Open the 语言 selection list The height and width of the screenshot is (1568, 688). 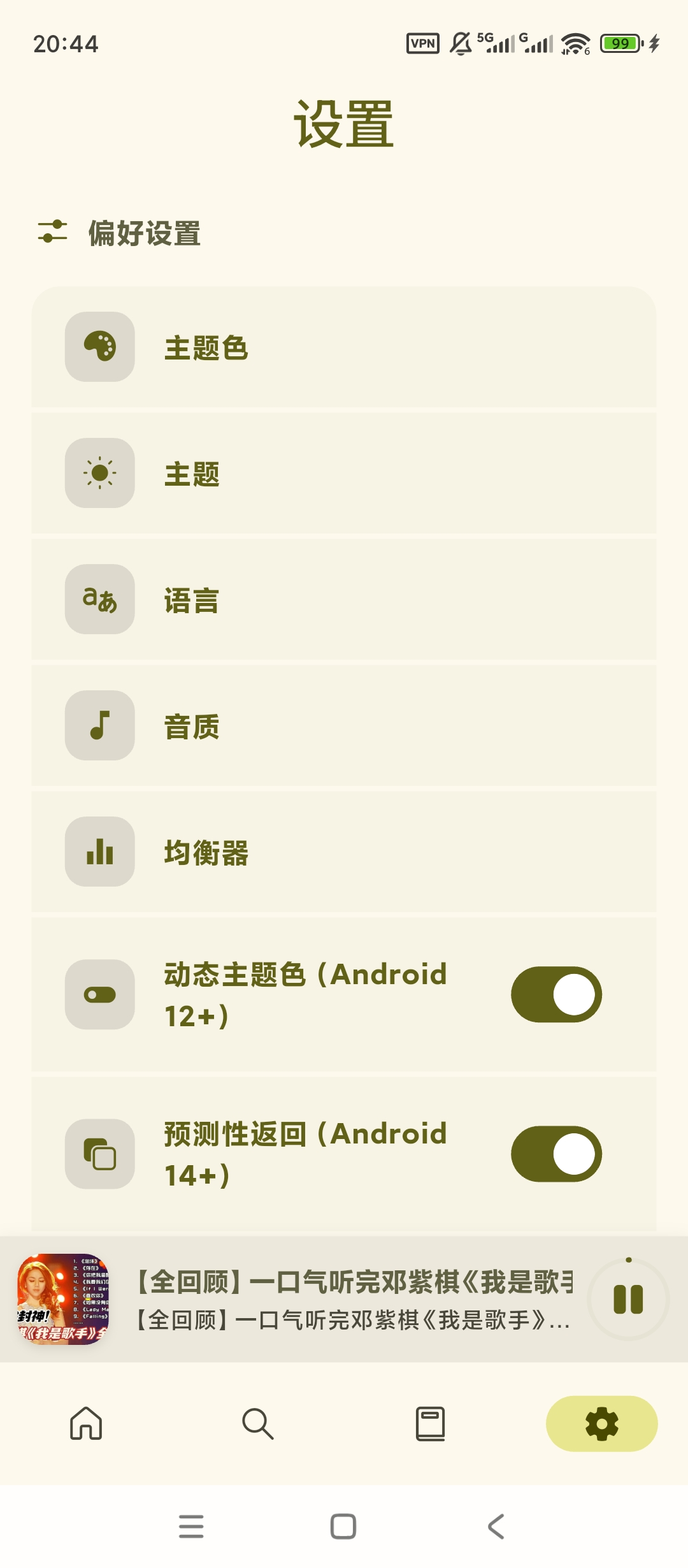tap(344, 599)
